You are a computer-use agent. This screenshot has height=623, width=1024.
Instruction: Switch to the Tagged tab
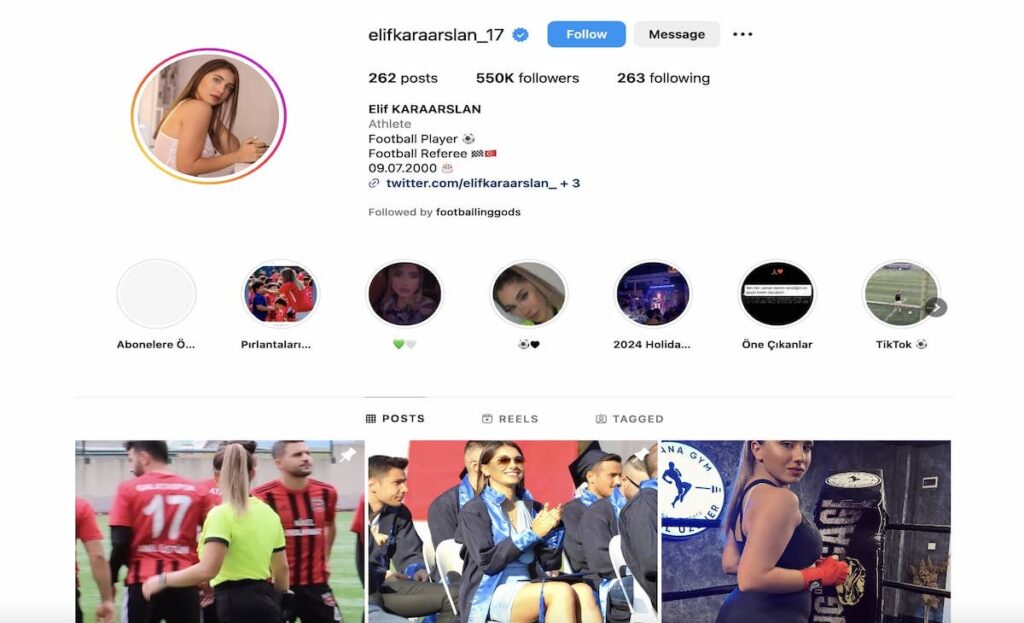tap(629, 419)
